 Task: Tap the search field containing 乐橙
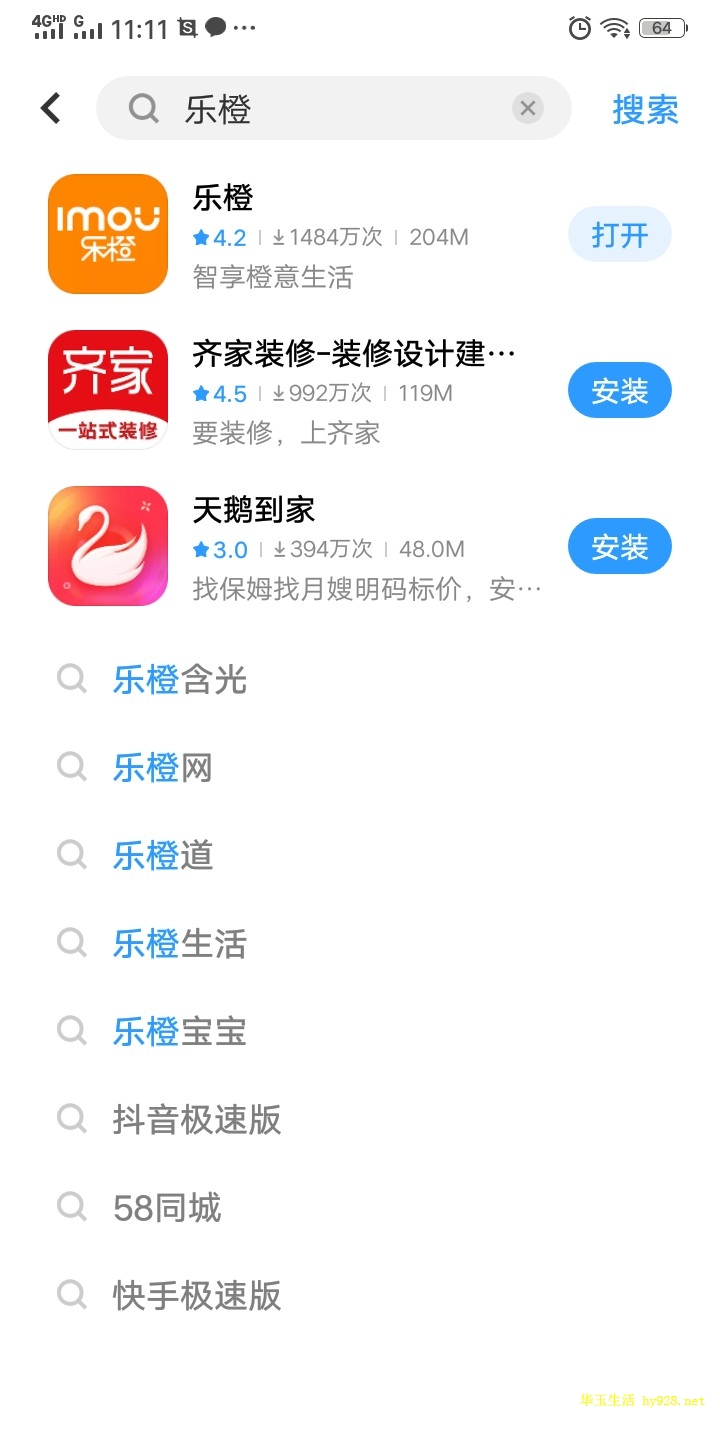(x=330, y=108)
